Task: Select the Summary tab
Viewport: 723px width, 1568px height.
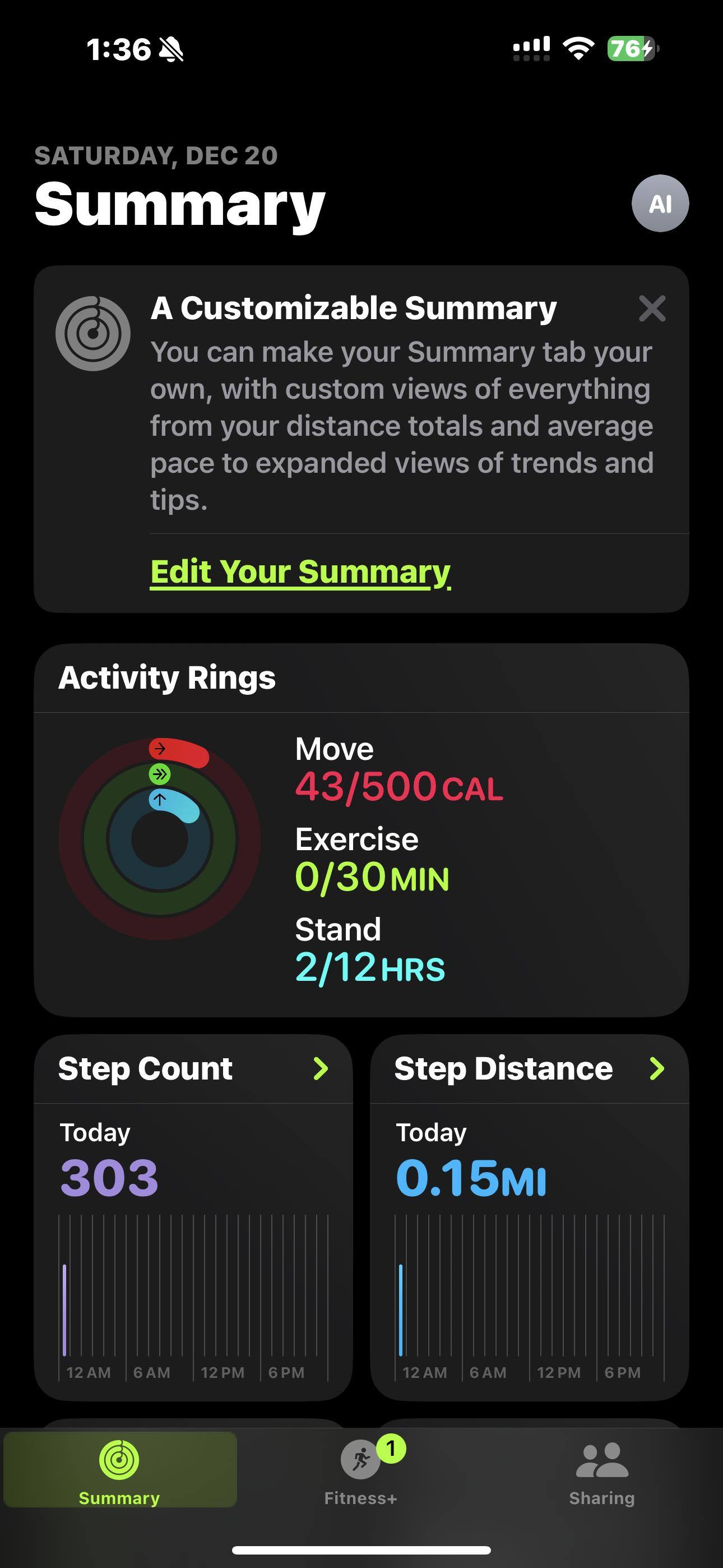Action: pyautogui.click(x=120, y=1469)
